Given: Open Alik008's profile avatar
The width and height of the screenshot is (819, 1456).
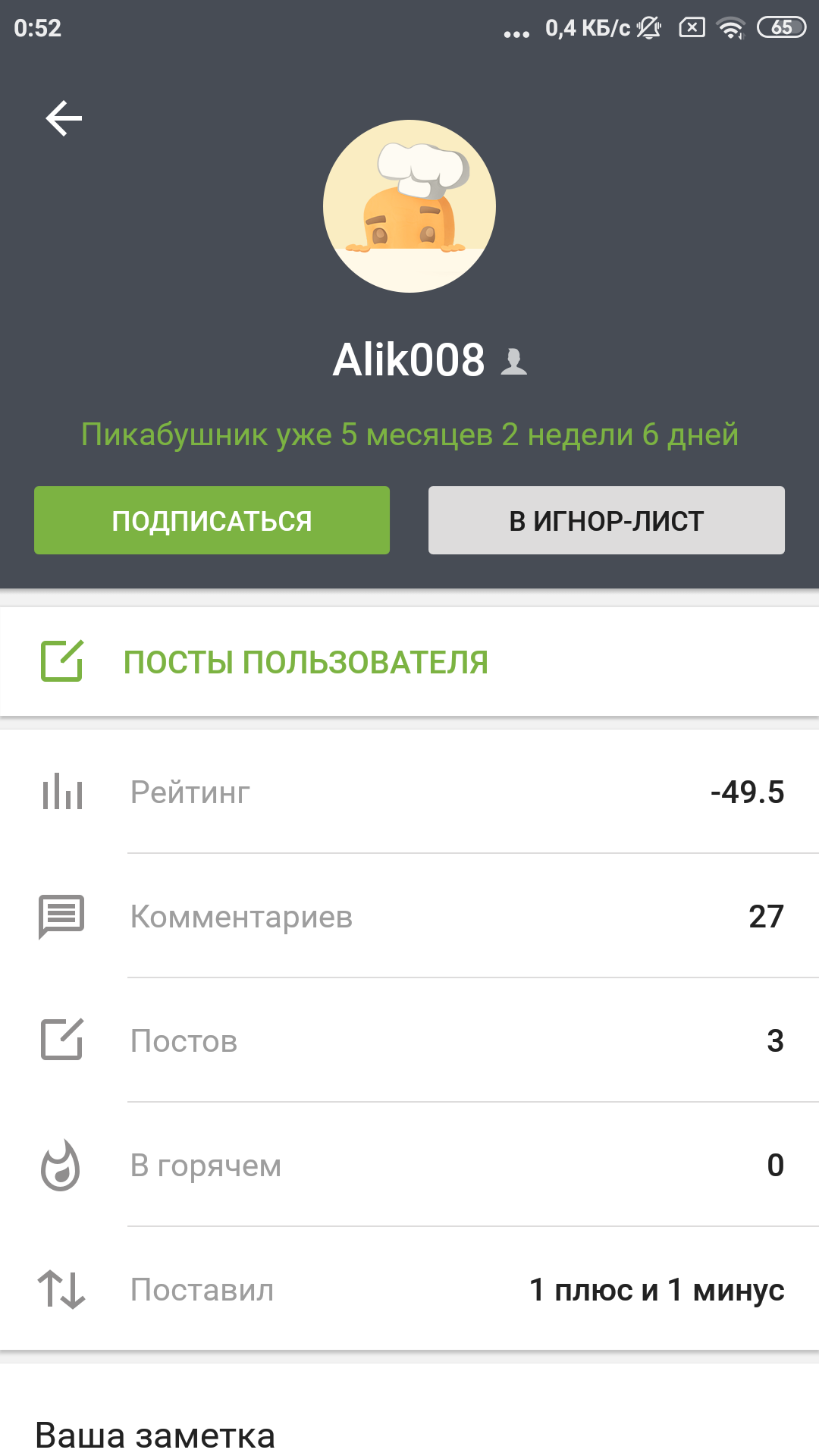Looking at the screenshot, I should [409, 206].
